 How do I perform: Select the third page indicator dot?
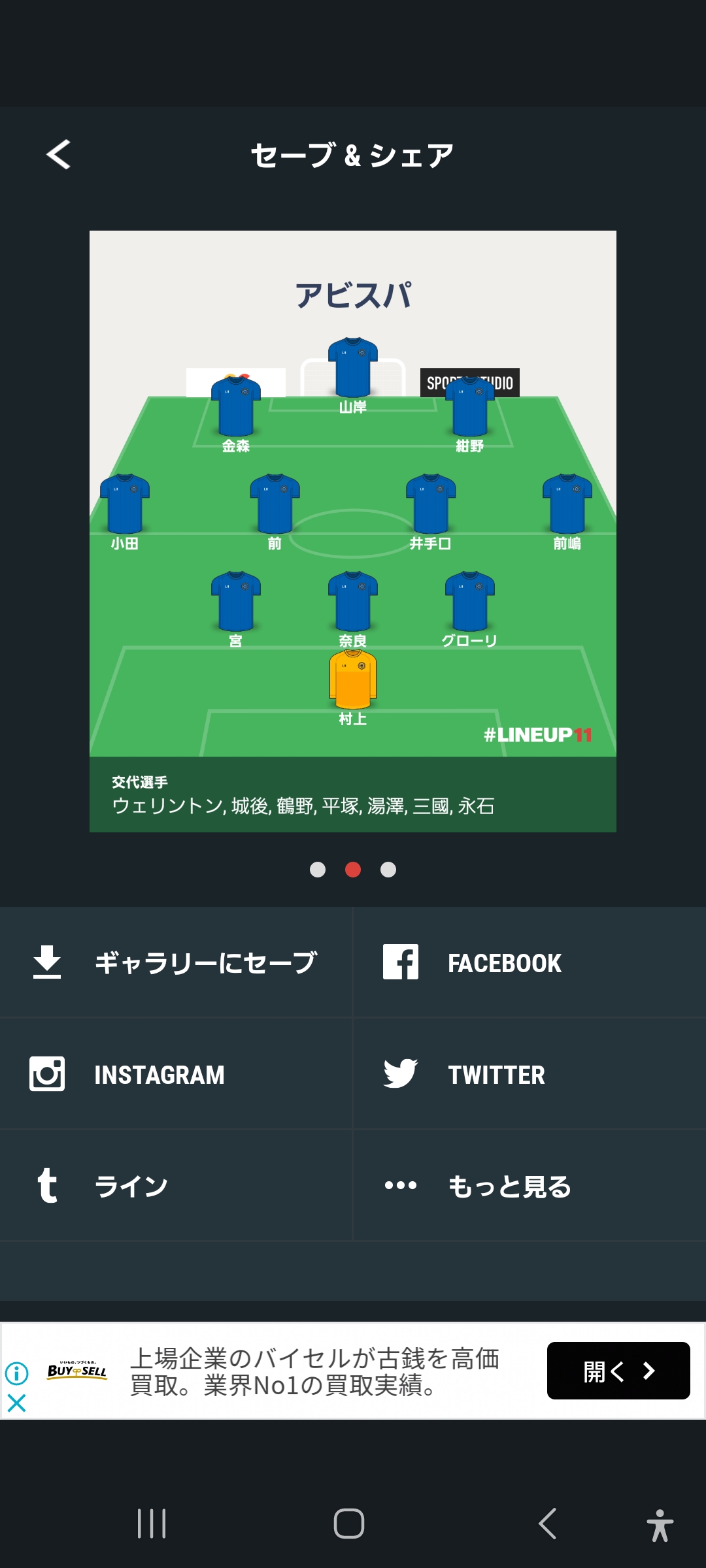coord(388,870)
